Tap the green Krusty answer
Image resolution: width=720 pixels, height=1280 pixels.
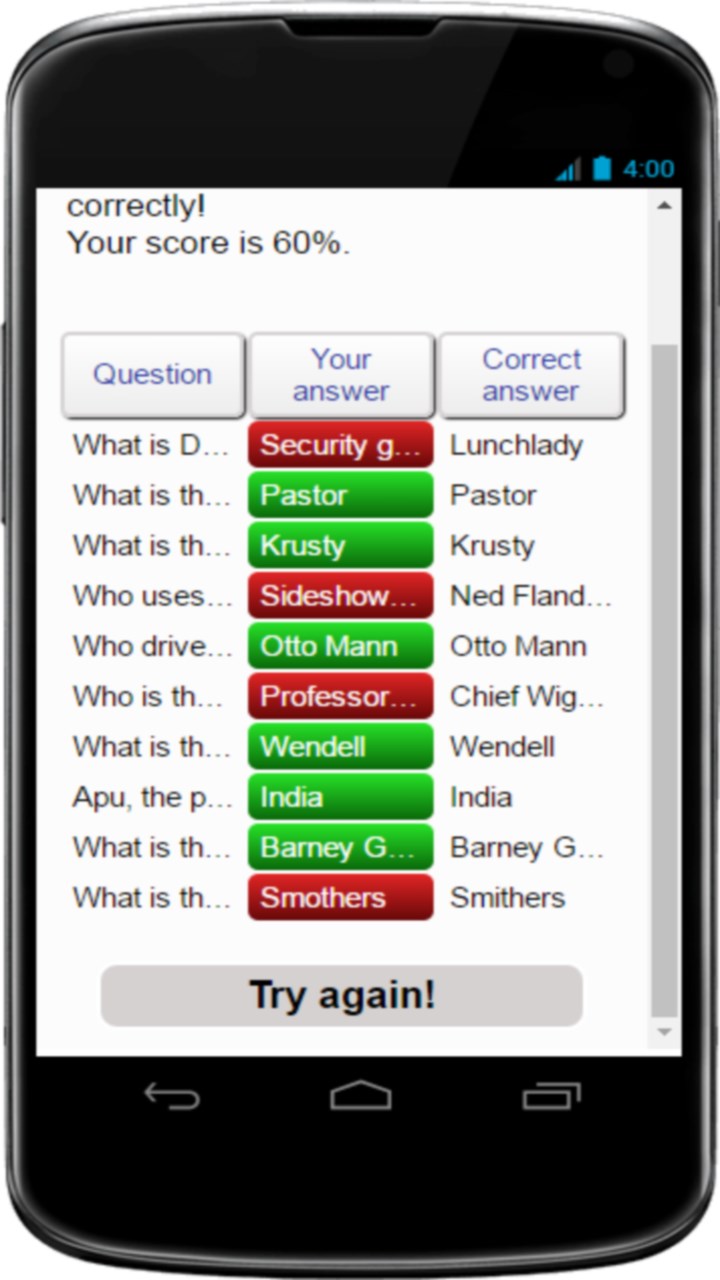[x=340, y=545]
